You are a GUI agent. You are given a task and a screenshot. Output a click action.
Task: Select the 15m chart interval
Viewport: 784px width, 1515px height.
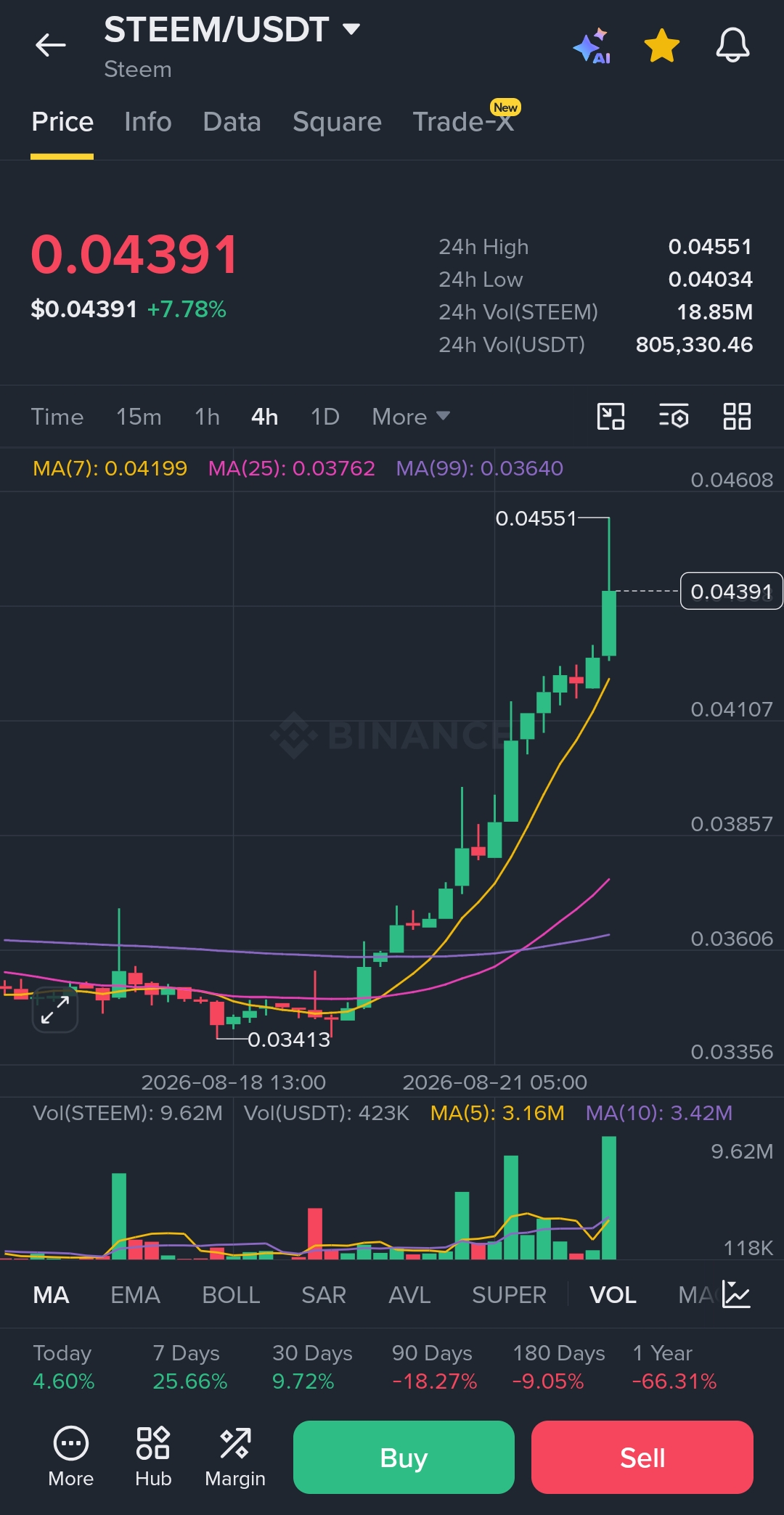click(139, 417)
